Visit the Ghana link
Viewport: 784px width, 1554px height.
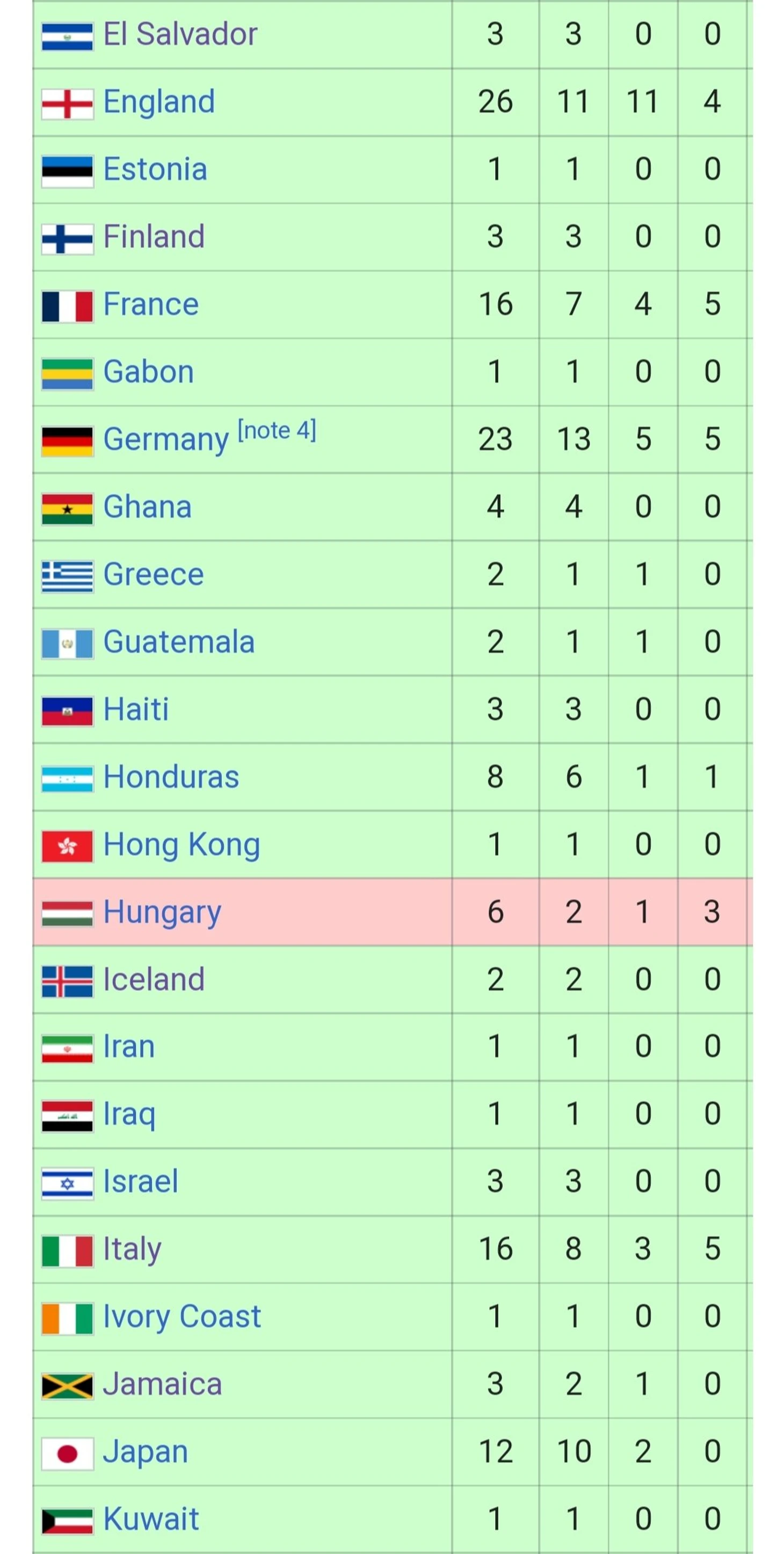coord(147,507)
